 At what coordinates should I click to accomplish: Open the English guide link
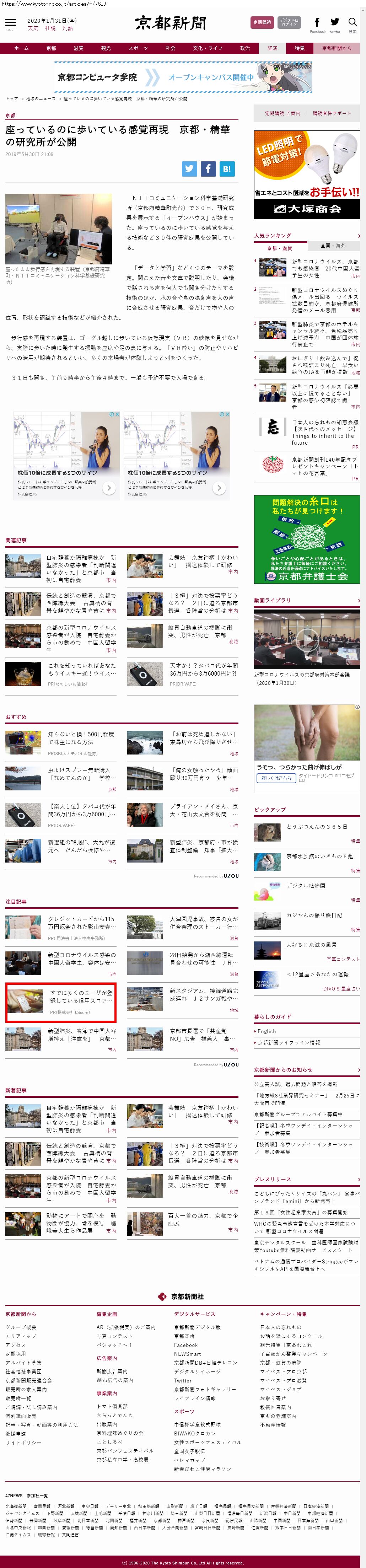point(267,1031)
